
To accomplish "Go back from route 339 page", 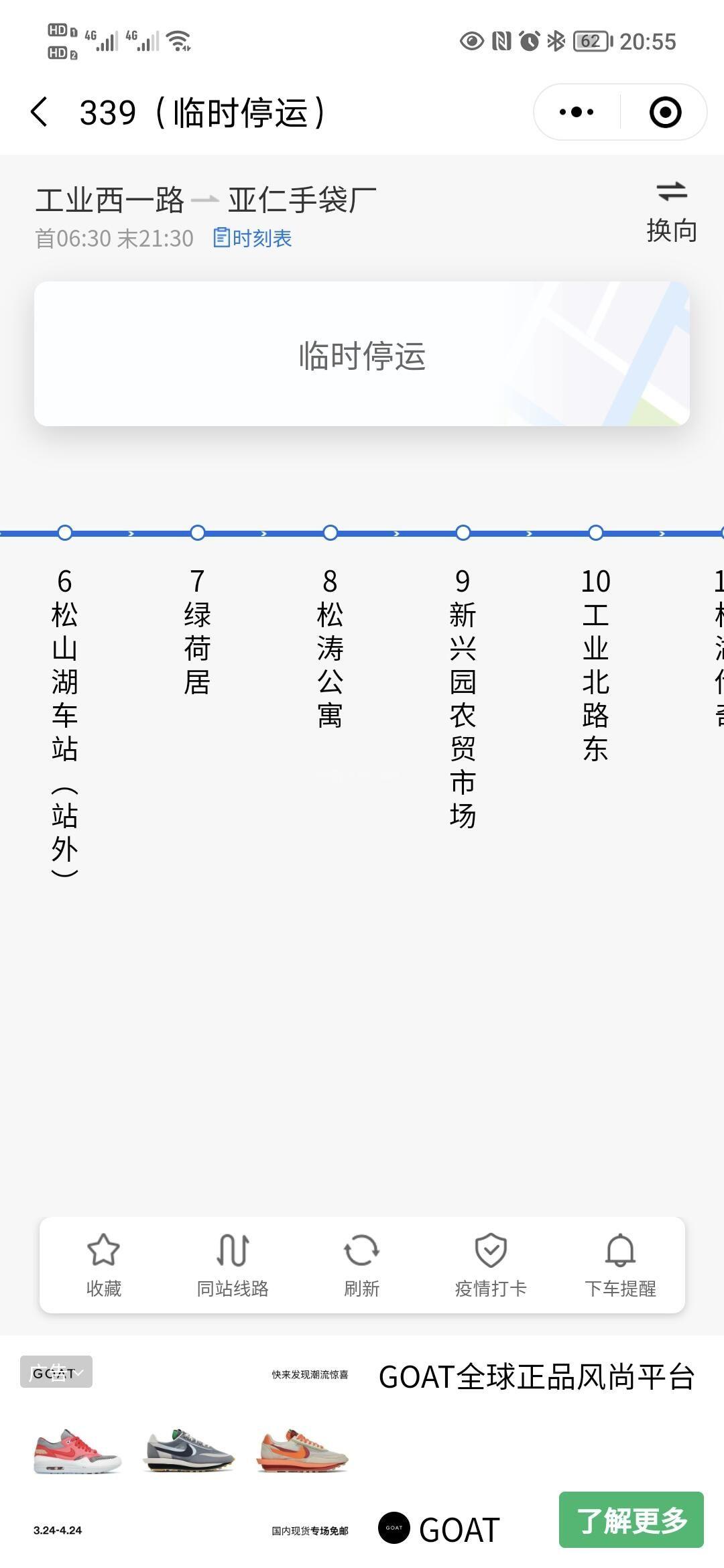I will click(40, 112).
